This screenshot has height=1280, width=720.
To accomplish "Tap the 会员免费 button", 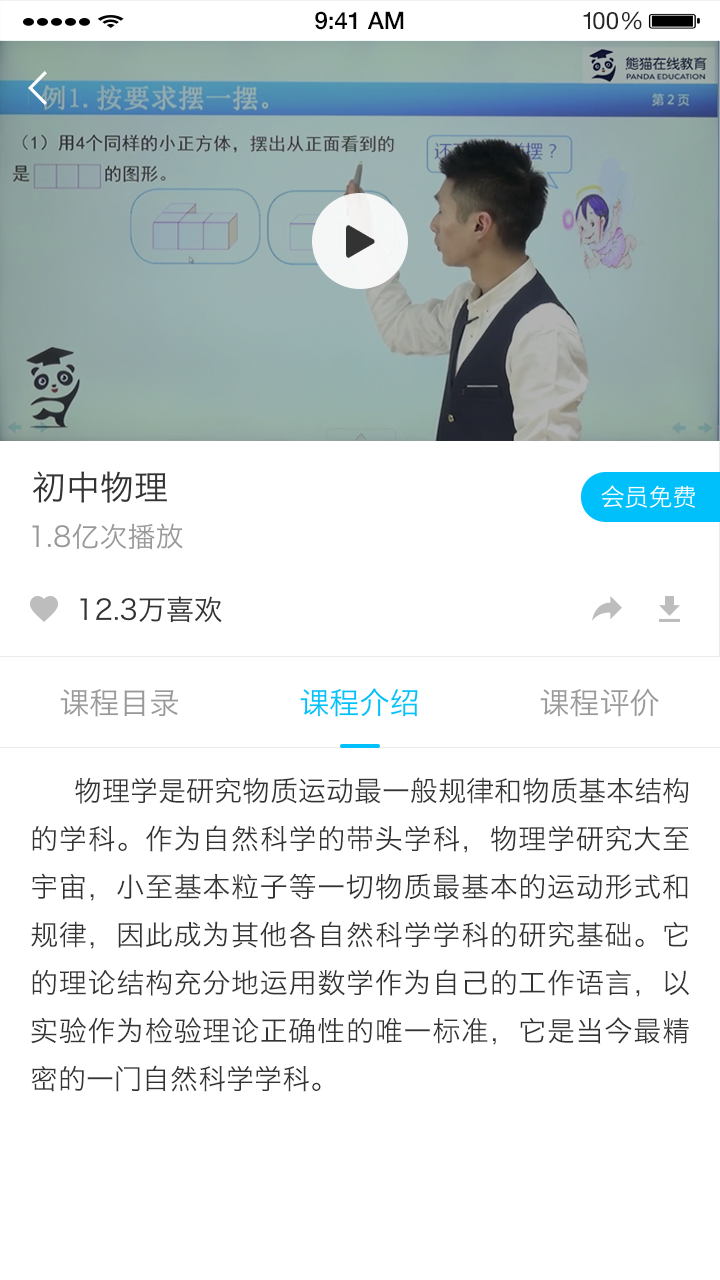I will (x=649, y=497).
